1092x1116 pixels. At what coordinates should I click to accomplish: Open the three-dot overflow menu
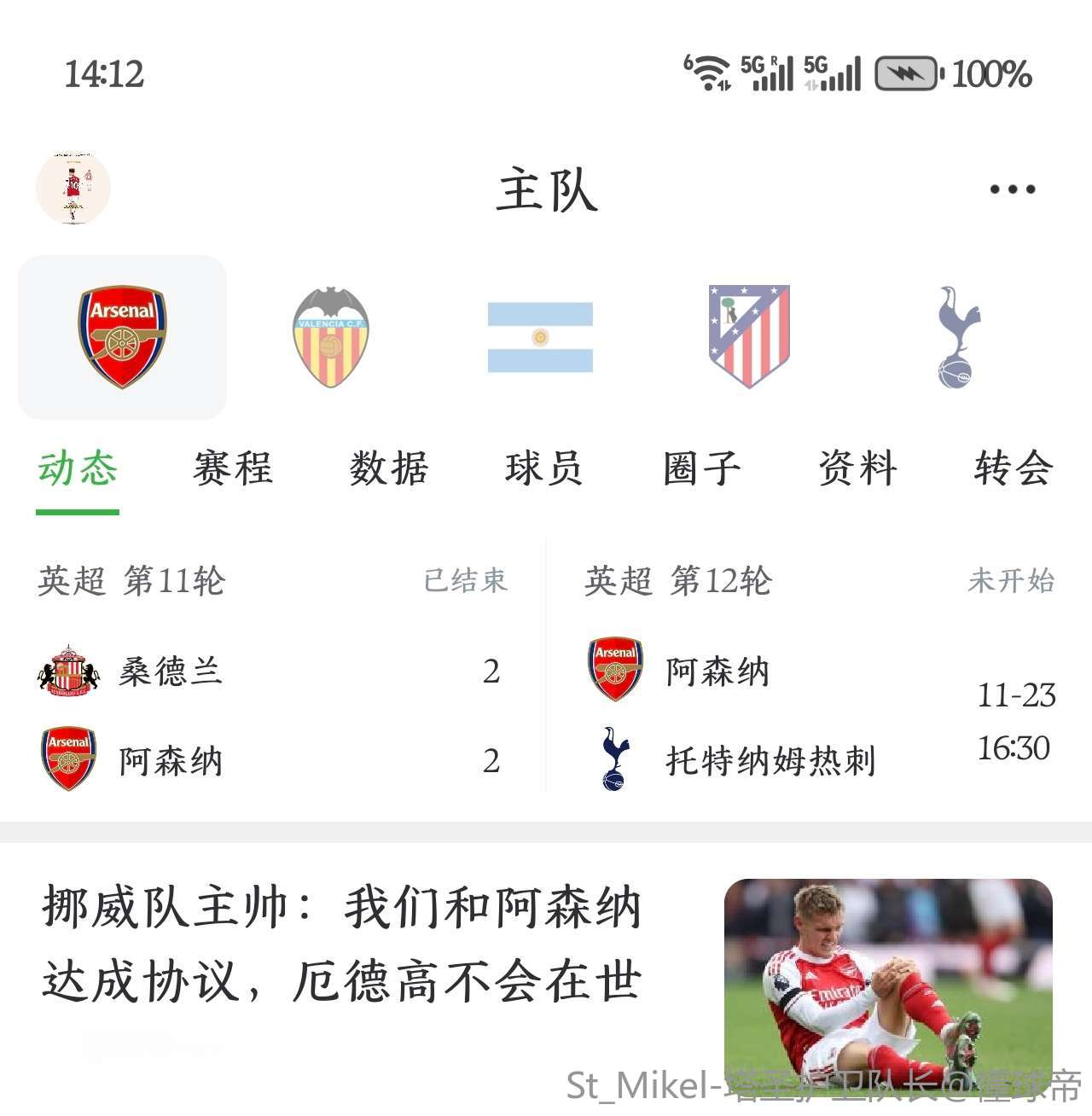pos(1013,189)
